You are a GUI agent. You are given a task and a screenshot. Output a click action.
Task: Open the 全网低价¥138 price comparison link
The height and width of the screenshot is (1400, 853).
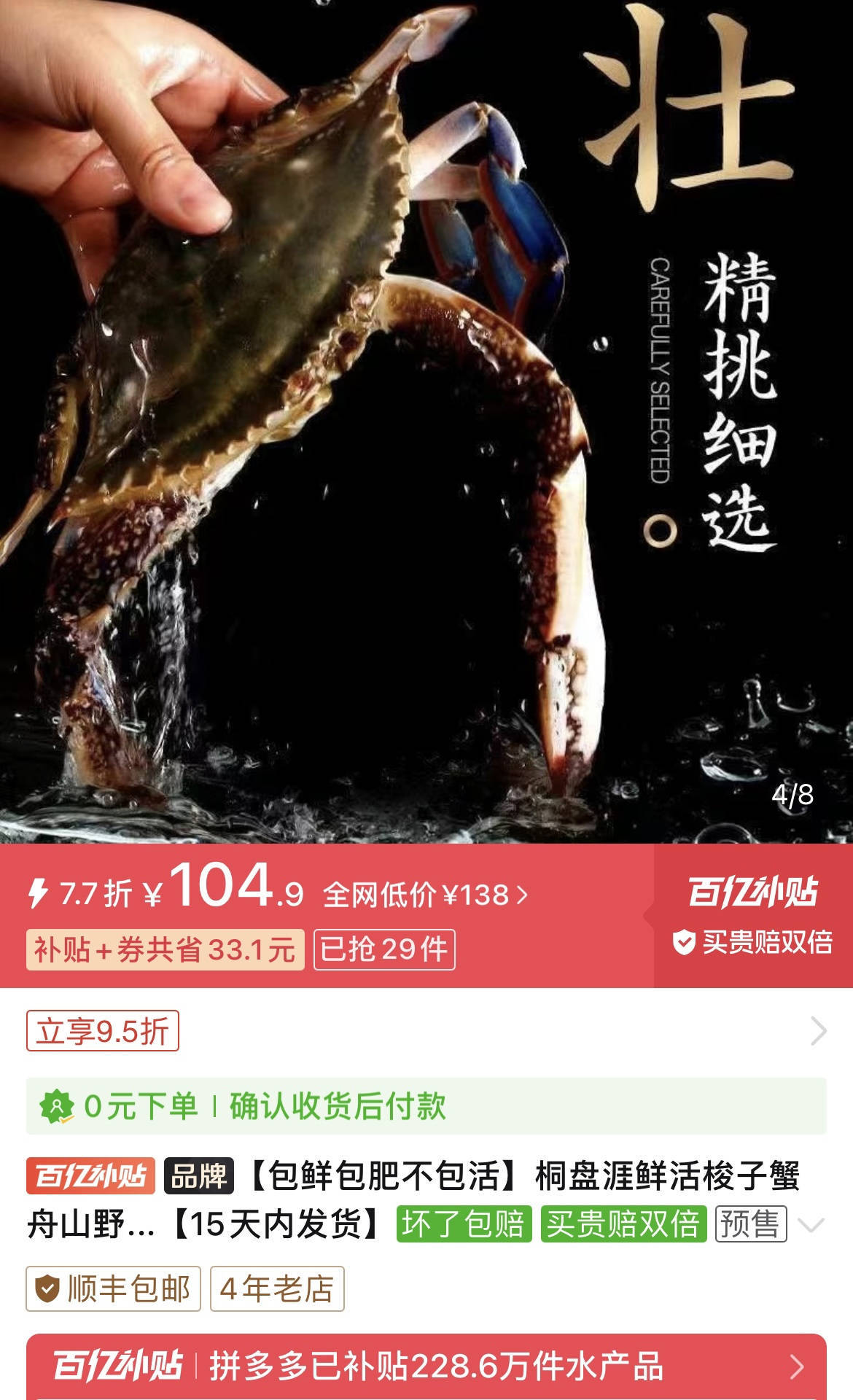point(425,895)
